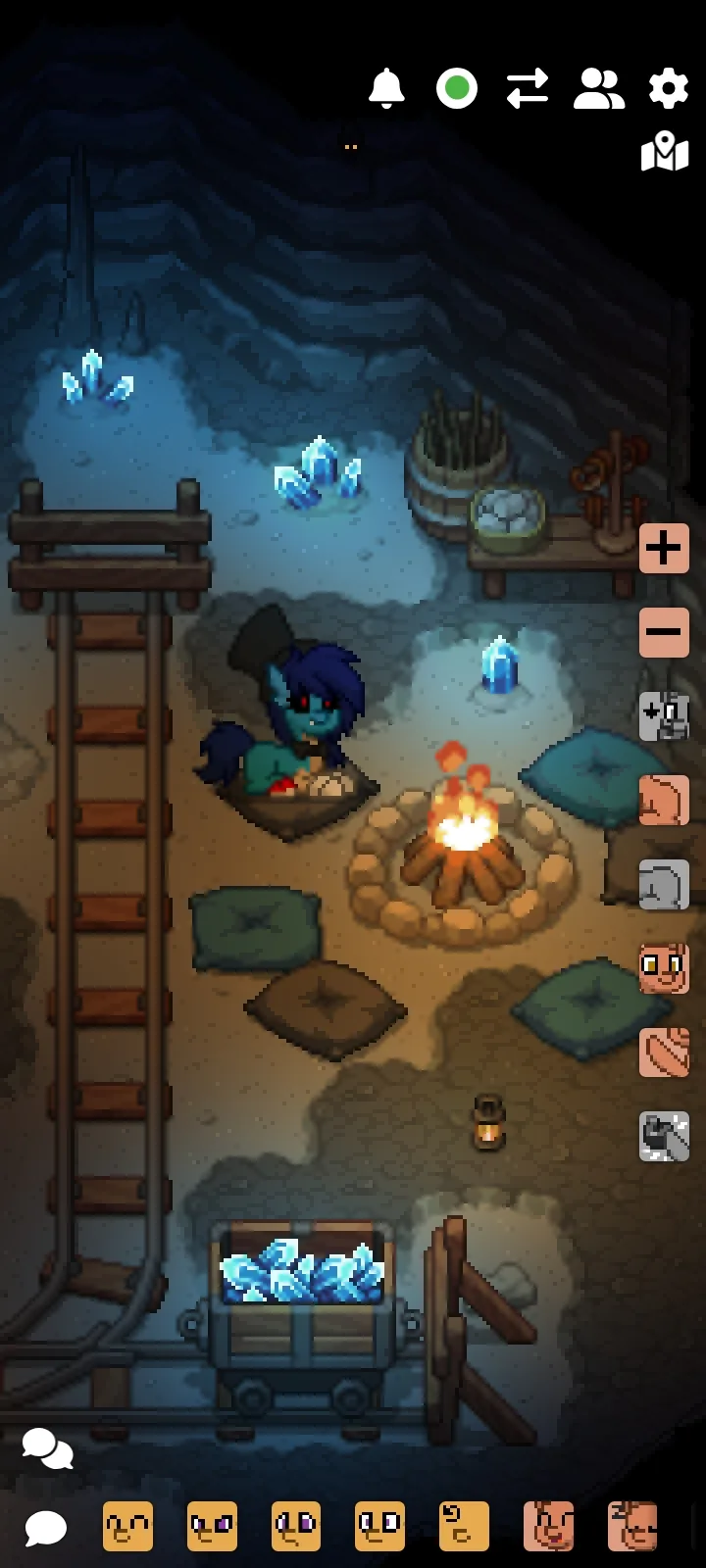This screenshot has width=706, height=1568.
Task: Select the laughing peach face emote
Action: tap(548, 1527)
